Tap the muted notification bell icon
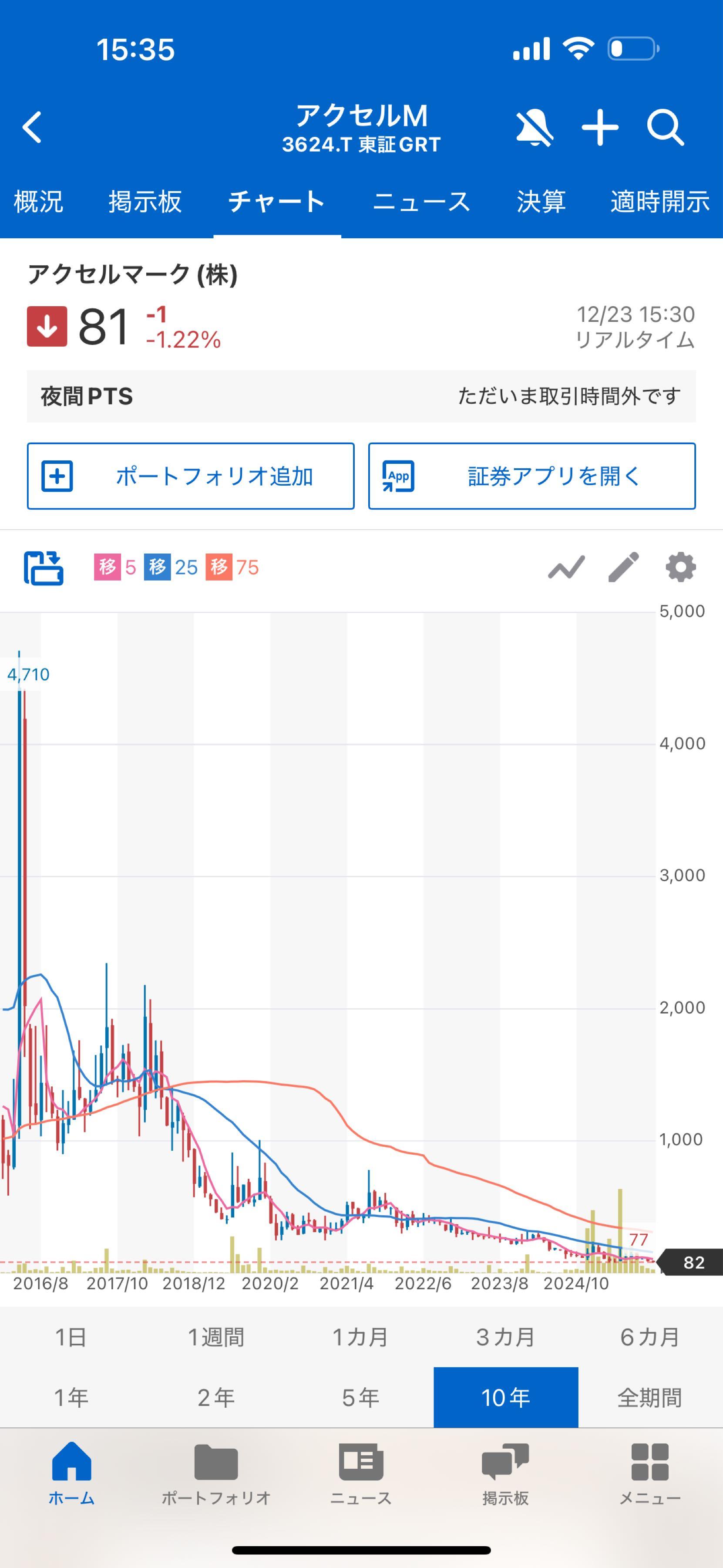Screen dimensions: 723x1568 (x=534, y=127)
